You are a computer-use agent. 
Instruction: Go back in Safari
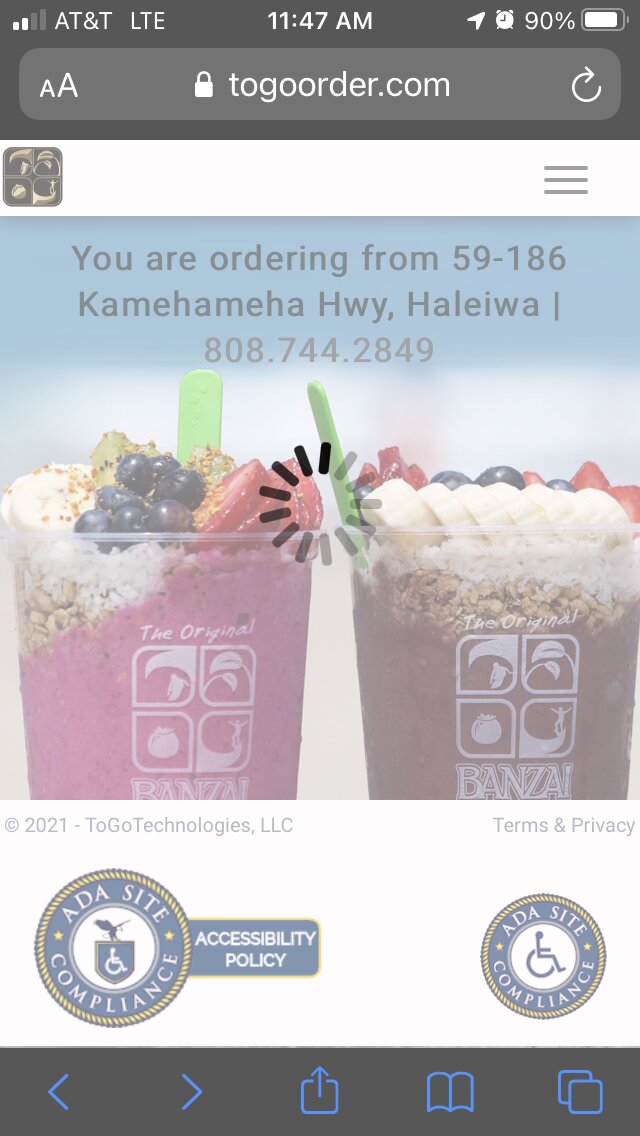[x=59, y=1093]
